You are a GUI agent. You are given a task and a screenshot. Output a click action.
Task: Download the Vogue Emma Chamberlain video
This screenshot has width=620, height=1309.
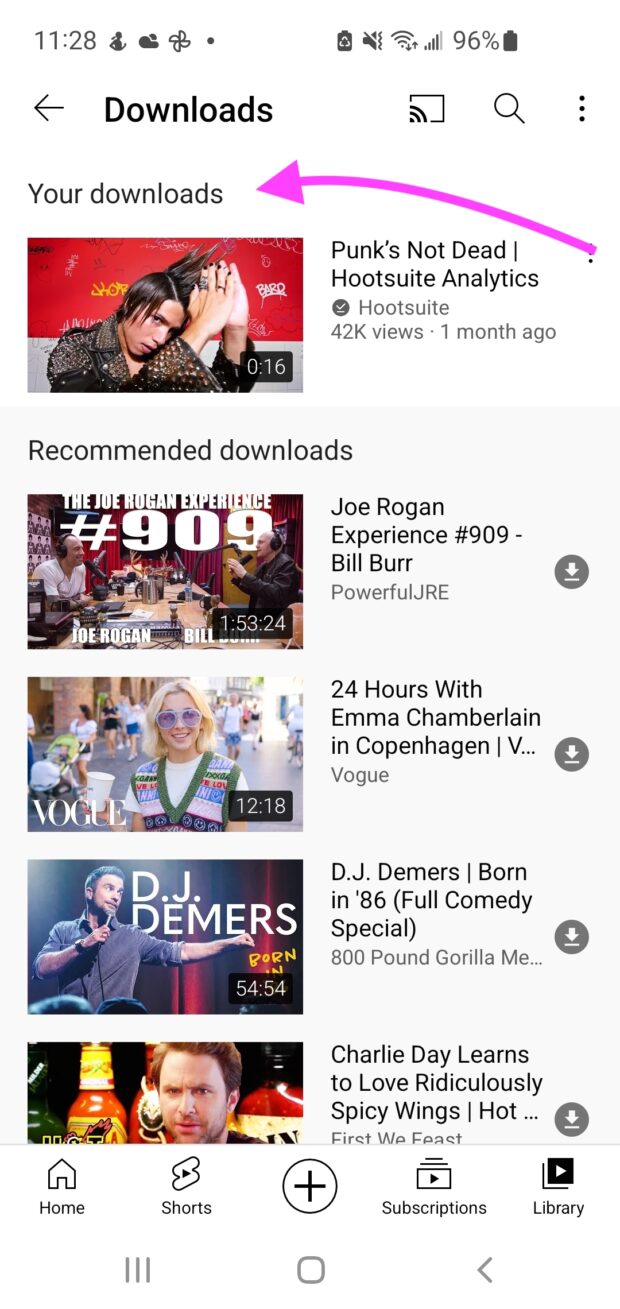[x=571, y=755]
